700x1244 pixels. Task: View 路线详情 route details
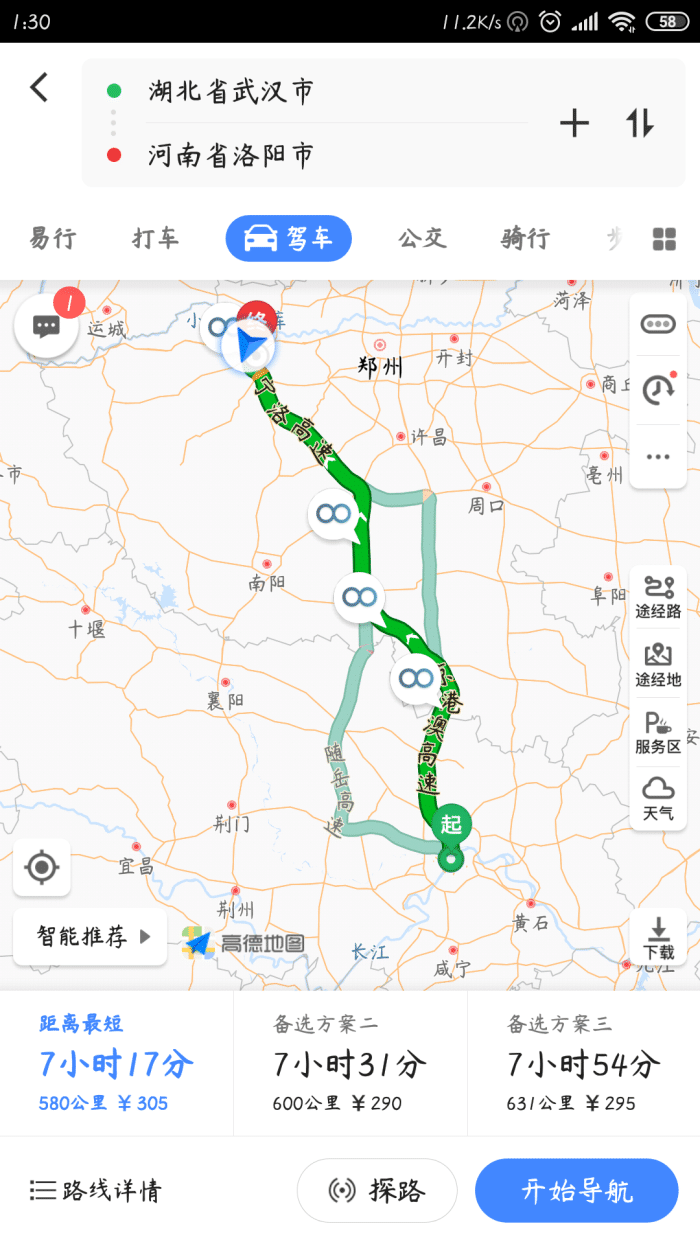(x=96, y=1190)
